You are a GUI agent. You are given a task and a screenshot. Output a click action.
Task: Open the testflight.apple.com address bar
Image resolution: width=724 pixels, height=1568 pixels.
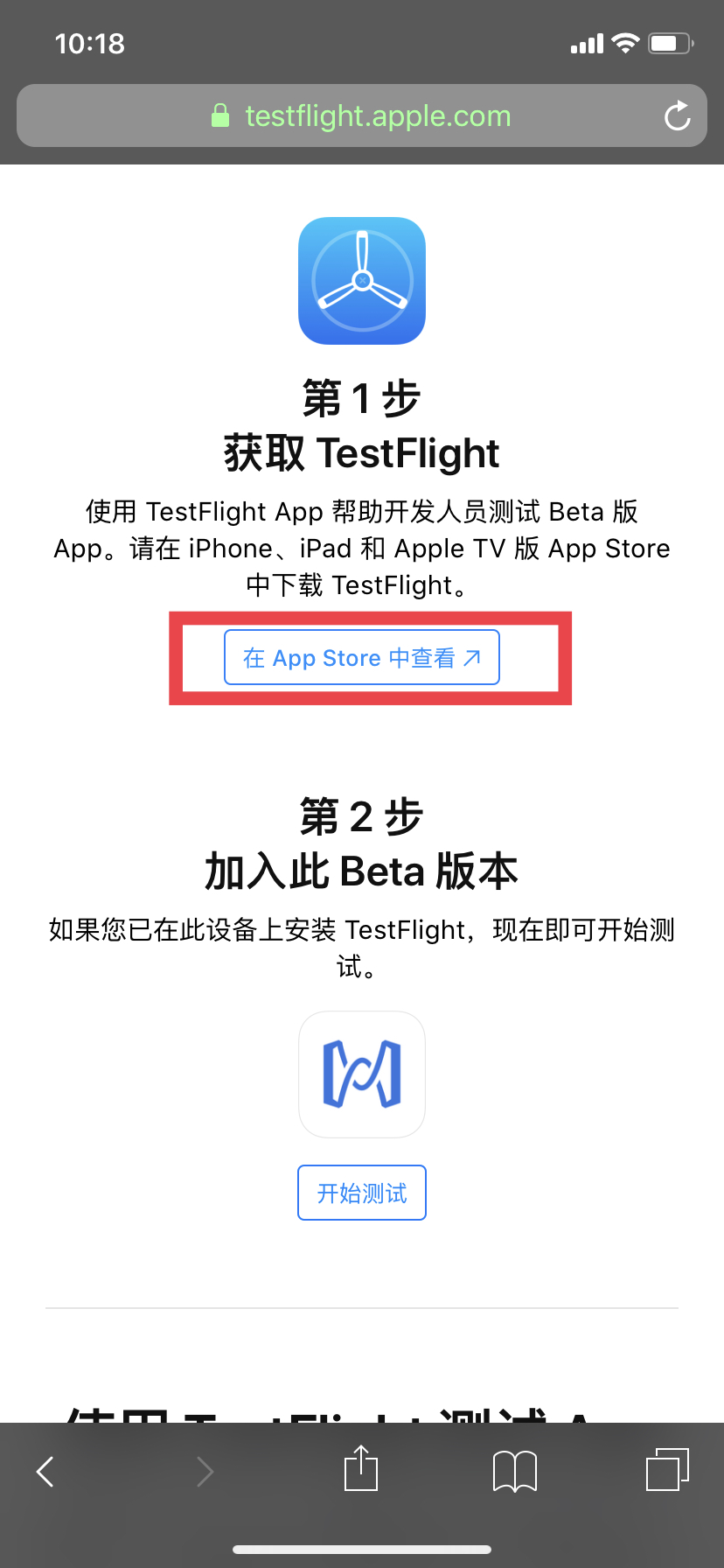(x=361, y=115)
